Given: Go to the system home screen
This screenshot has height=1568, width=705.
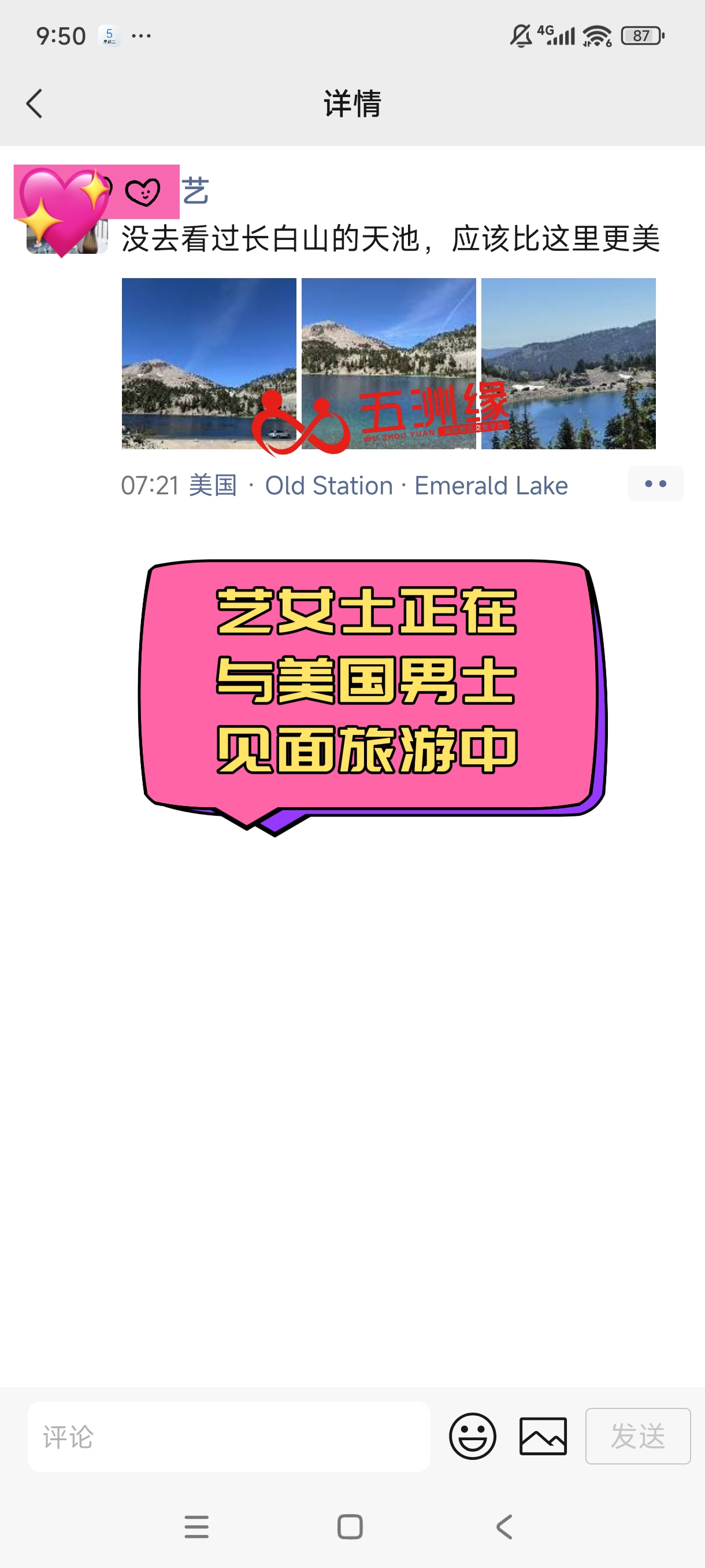Looking at the screenshot, I should coord(350,1526).
